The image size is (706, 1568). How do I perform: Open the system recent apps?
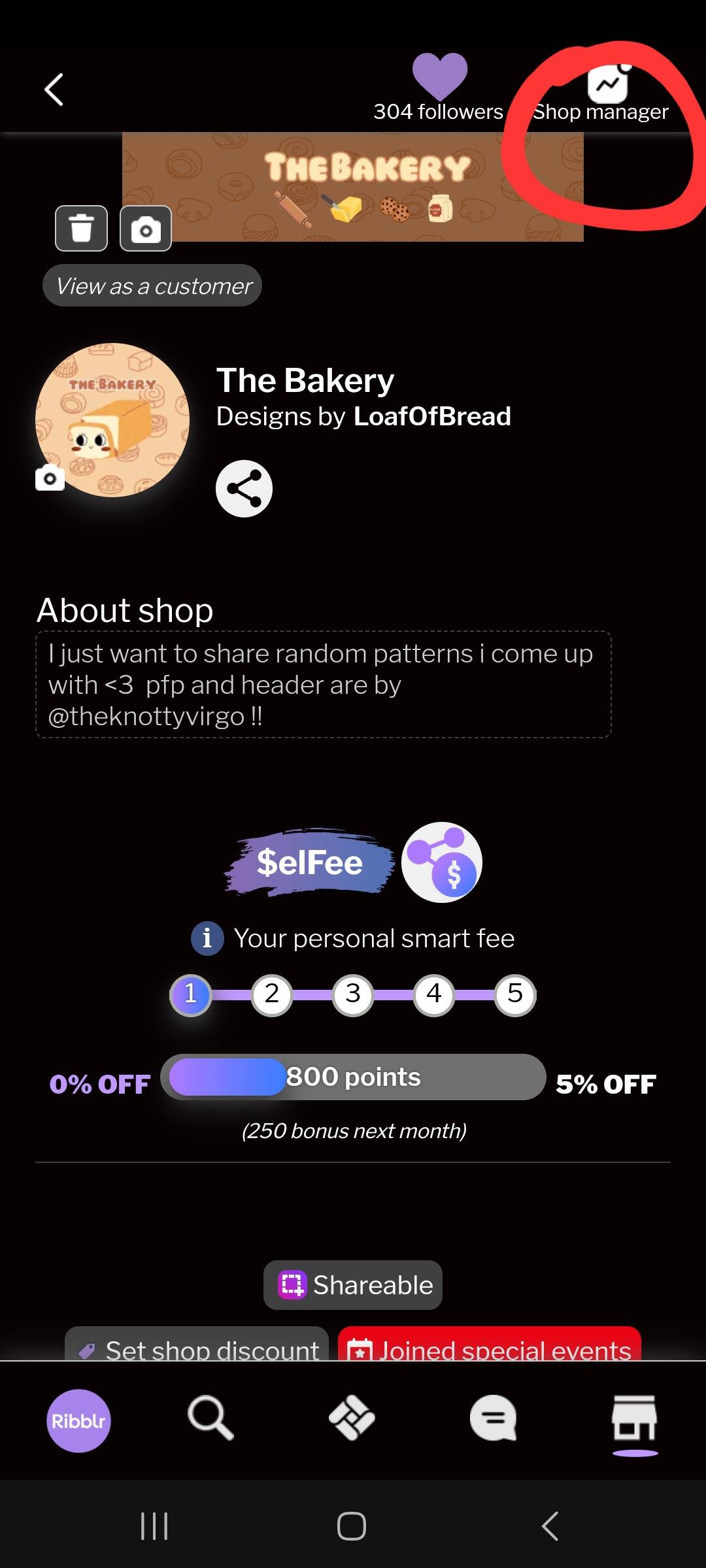(x=154, y=1526)
